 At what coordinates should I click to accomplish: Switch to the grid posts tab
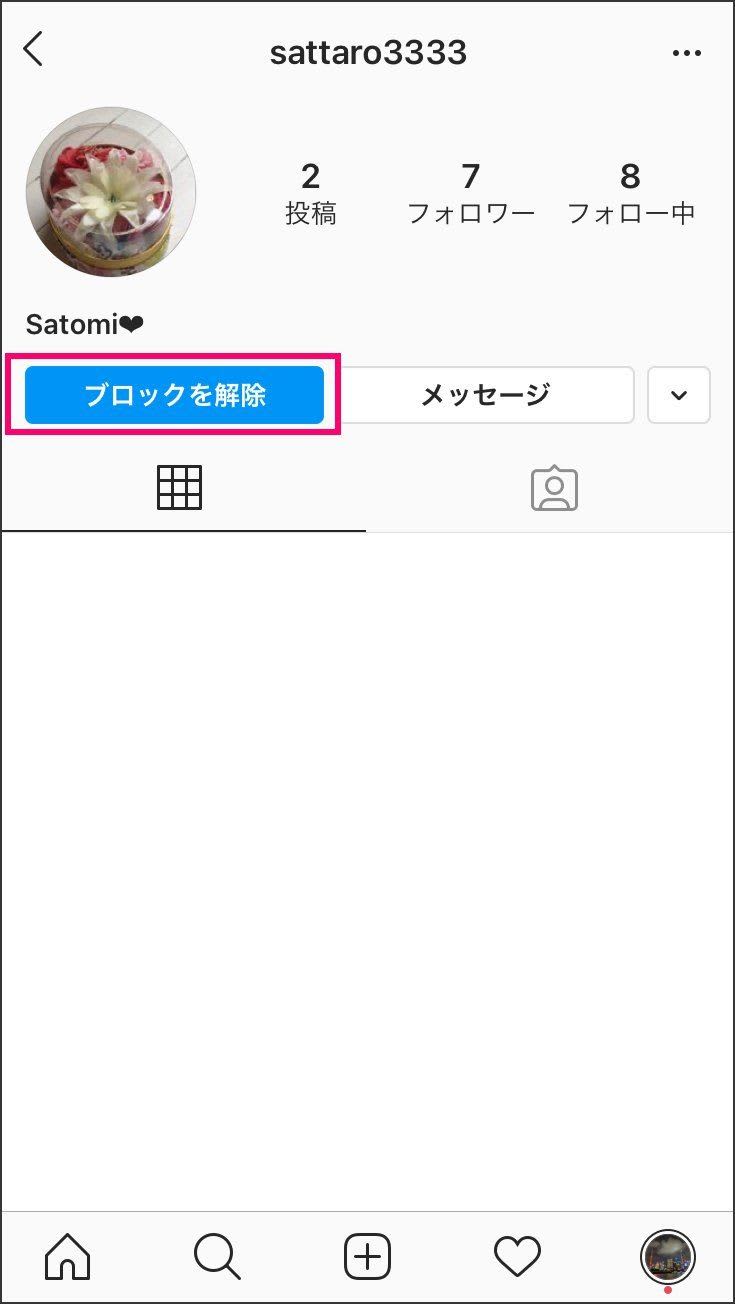point(180,488)
